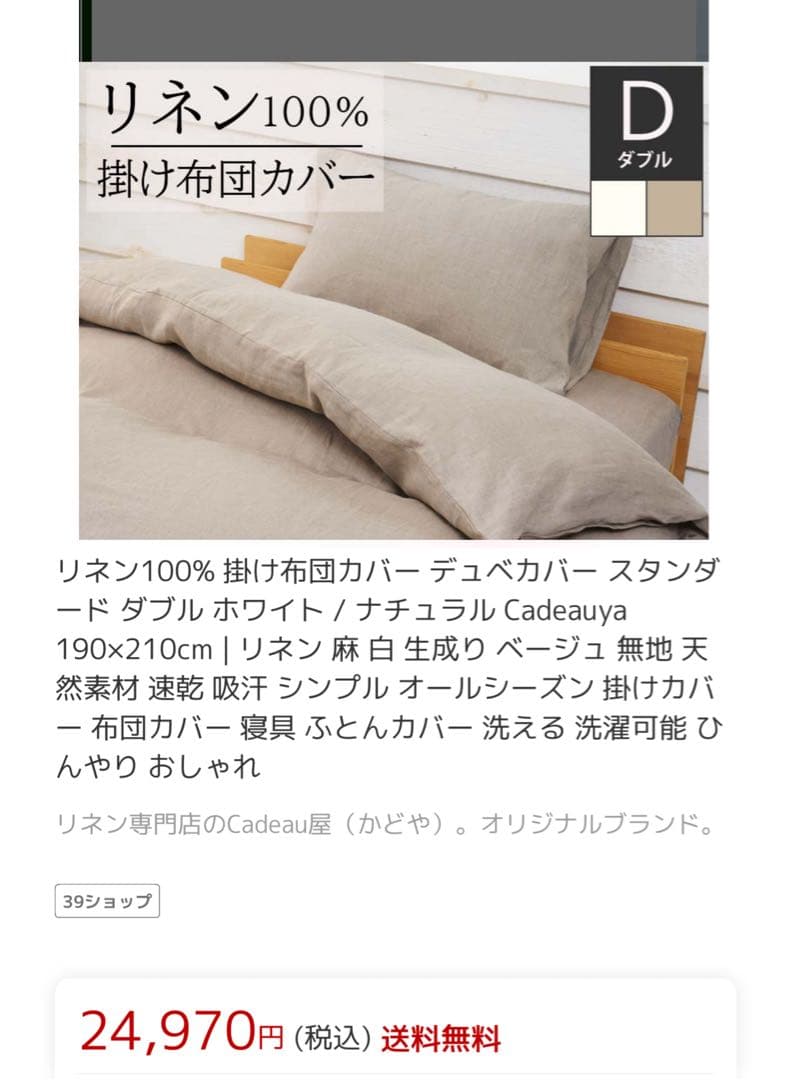Open the linen duvet cover product image
Viewport: 811px width, 1080px height.
(393, 300)
